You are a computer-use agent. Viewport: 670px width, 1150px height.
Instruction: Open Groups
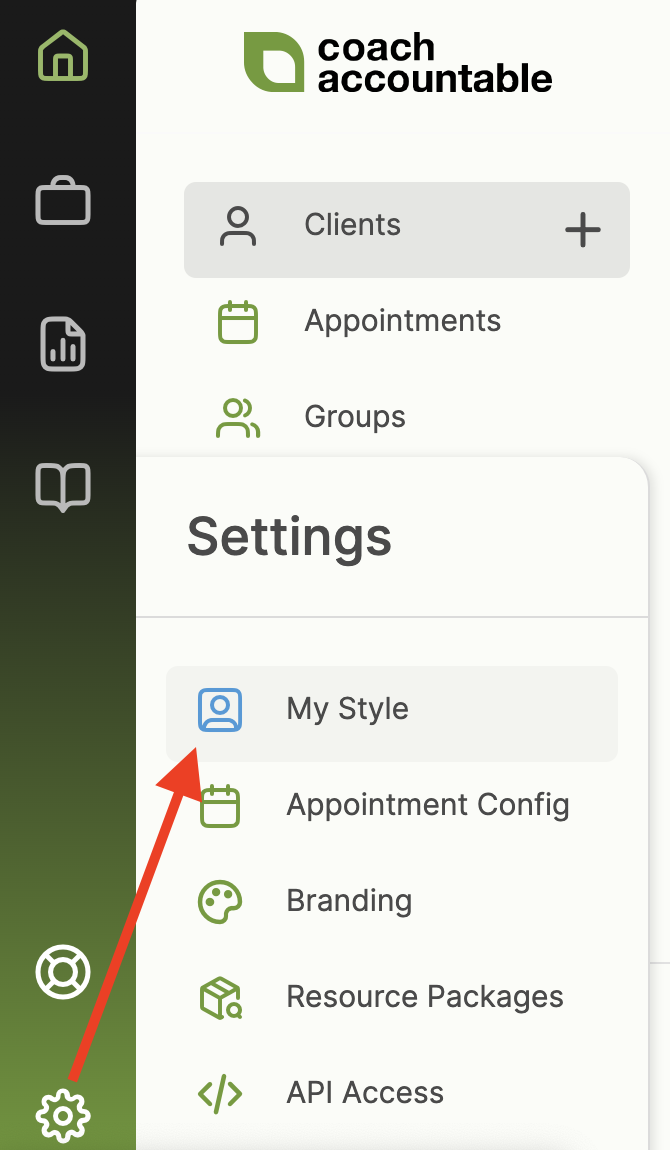[x=355, y=417]
